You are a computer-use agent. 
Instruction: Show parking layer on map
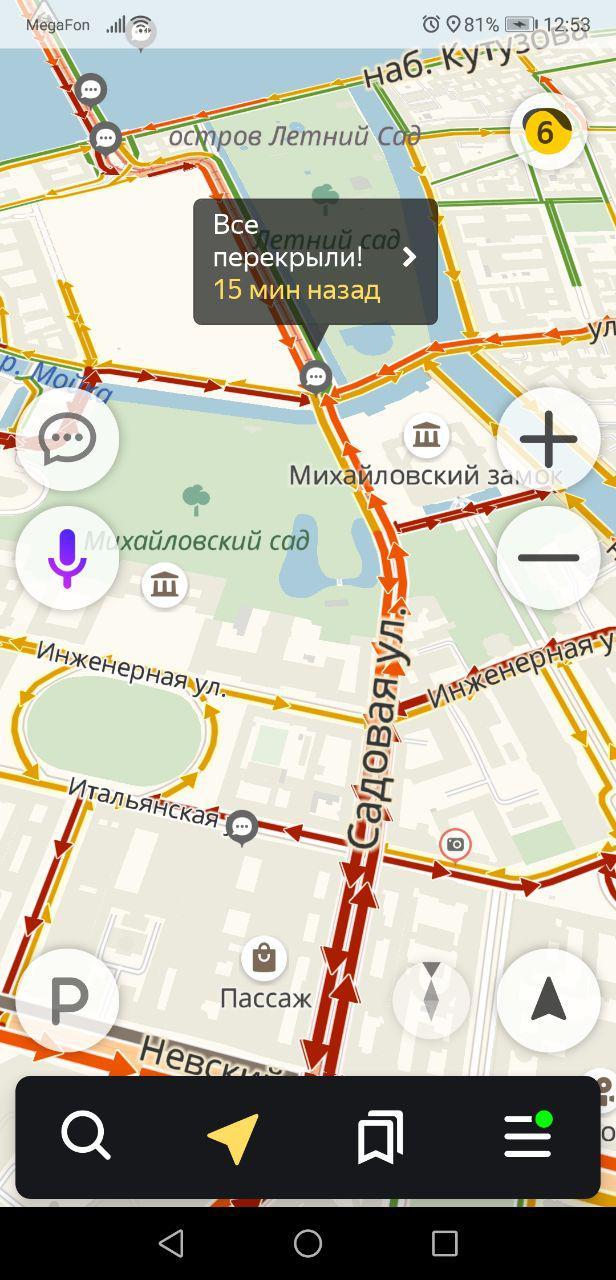(67, 1001)
